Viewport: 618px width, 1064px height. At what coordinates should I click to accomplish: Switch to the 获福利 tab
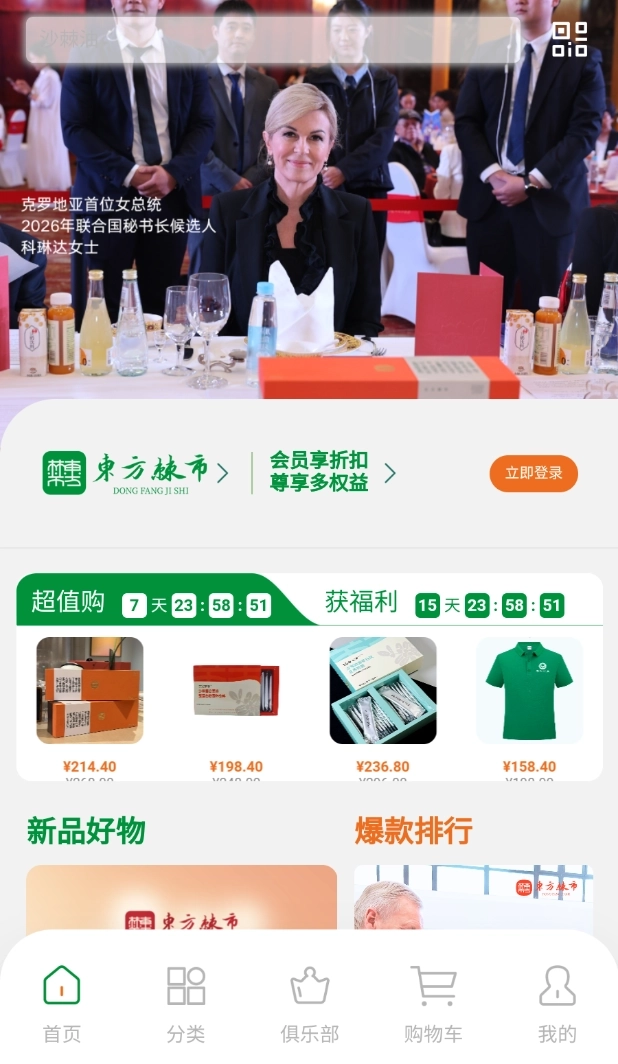tap(361, 603)
